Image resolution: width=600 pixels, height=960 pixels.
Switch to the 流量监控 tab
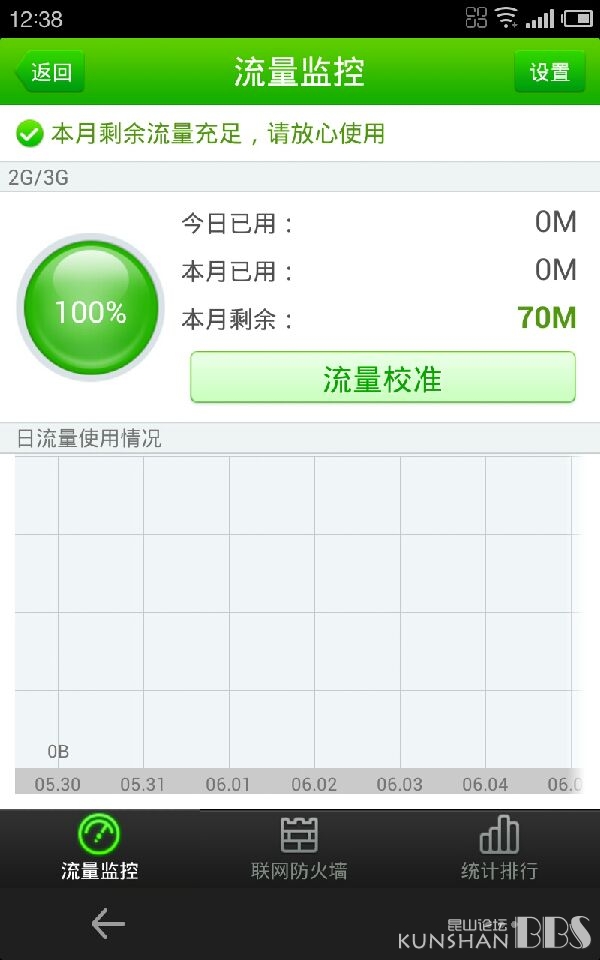pos(100,848)
